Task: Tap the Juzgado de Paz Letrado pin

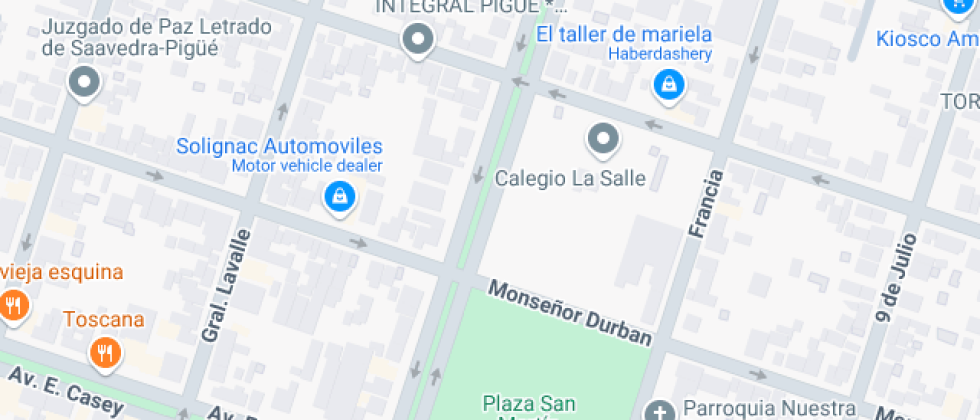Action: [x=85, y=82]
